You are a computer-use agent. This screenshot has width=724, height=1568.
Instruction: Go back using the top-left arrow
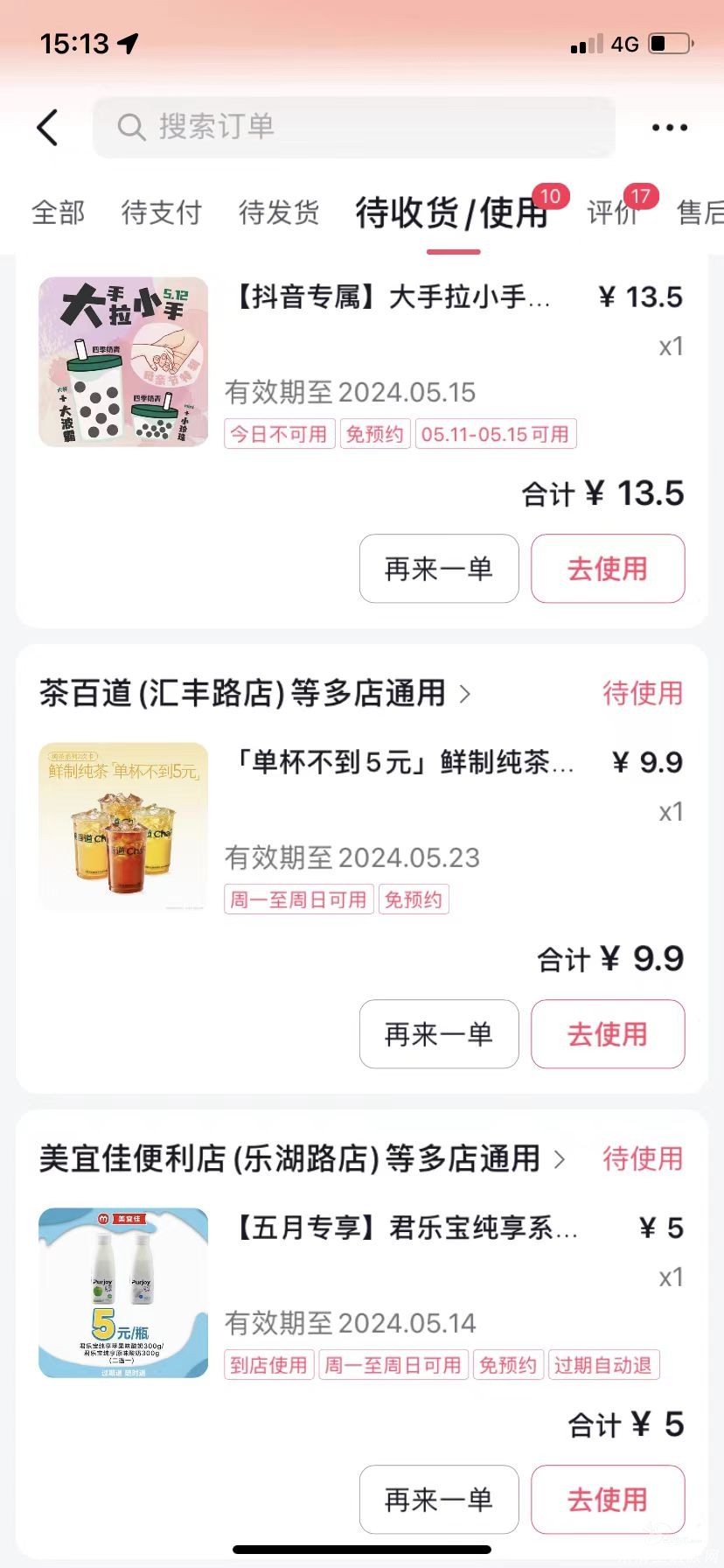coord(48,128)
